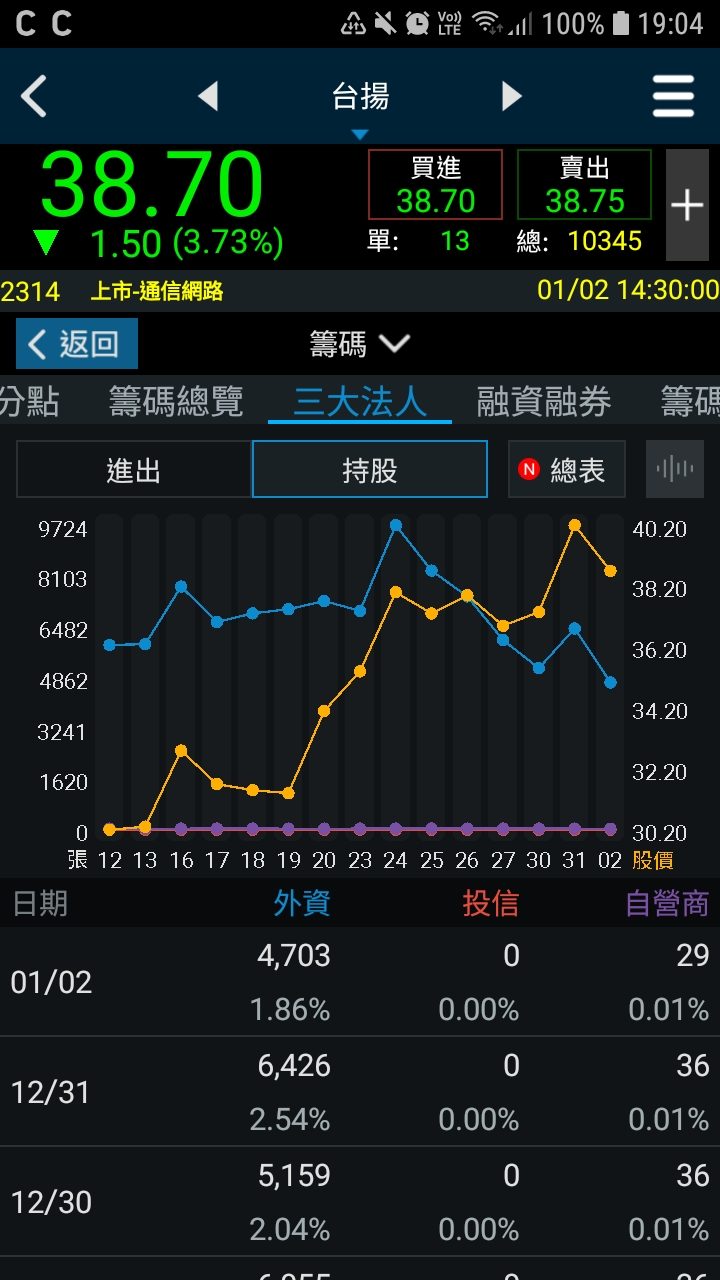Select the 持股 segment
The image size is (720, 1280).
tap(369, 470)
